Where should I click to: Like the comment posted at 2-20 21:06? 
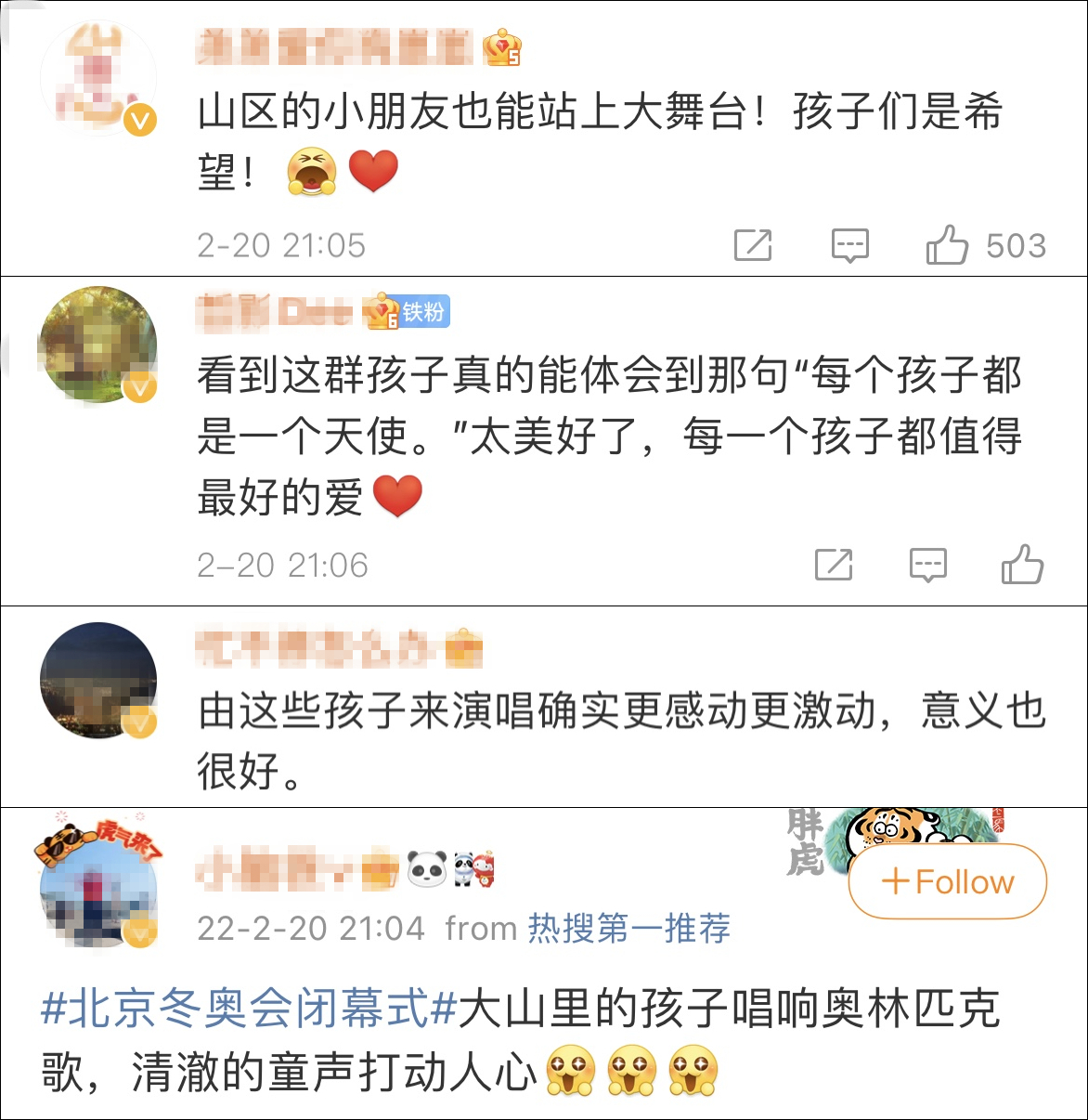tap(1022, 564)
